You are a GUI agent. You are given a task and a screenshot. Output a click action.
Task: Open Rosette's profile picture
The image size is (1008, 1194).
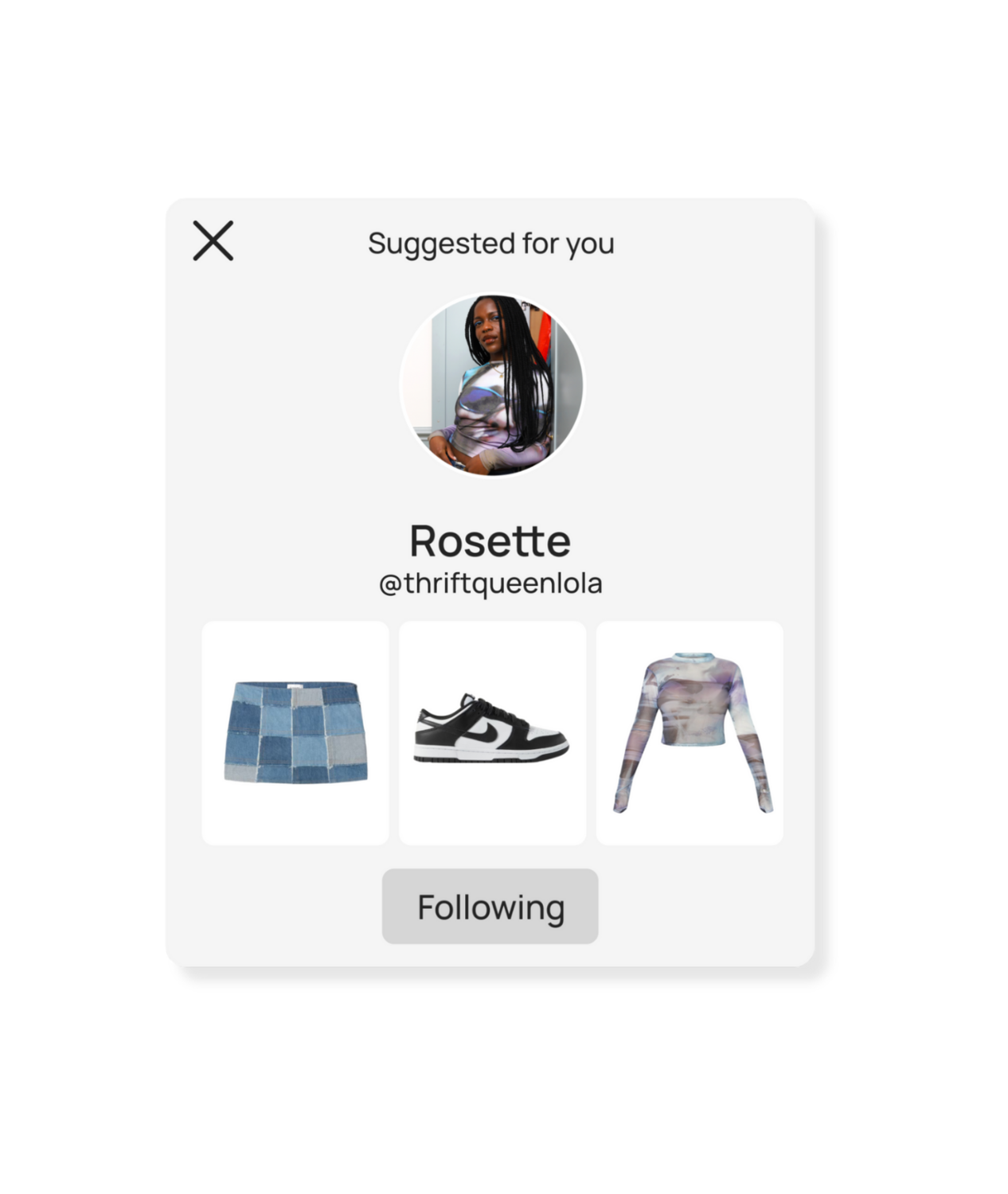pyautogui.click(x=491, y=385)
